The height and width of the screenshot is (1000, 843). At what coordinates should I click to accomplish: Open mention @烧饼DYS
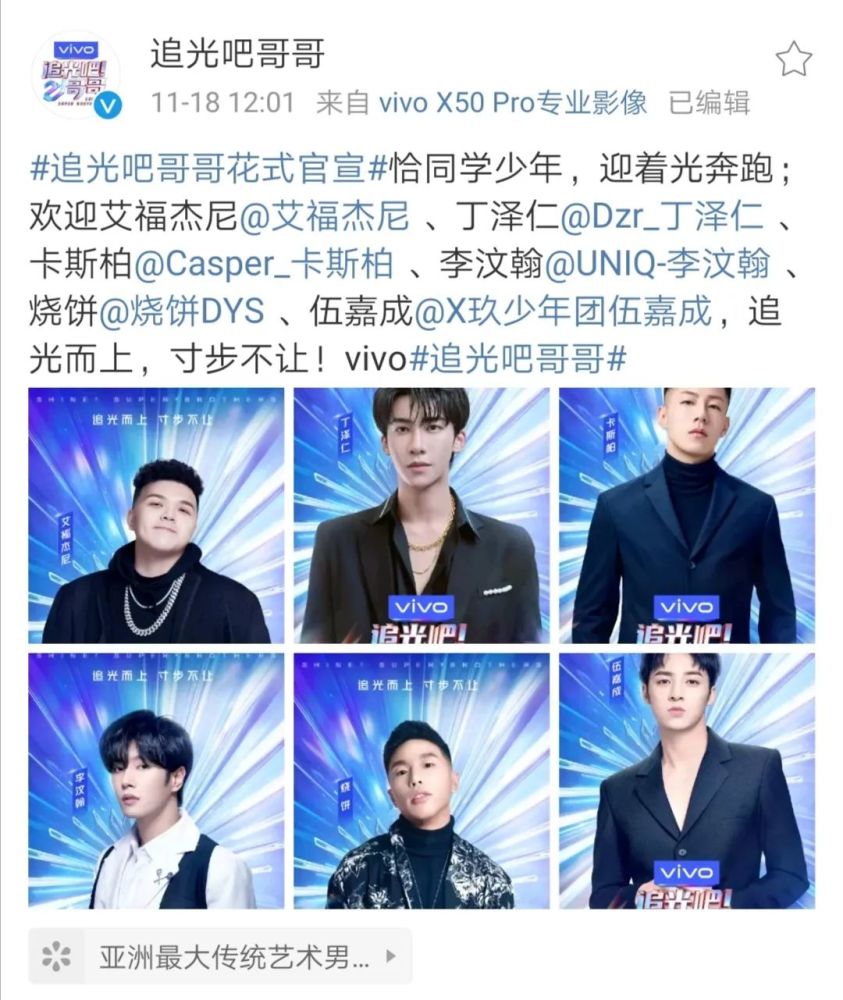pos(182,312)
